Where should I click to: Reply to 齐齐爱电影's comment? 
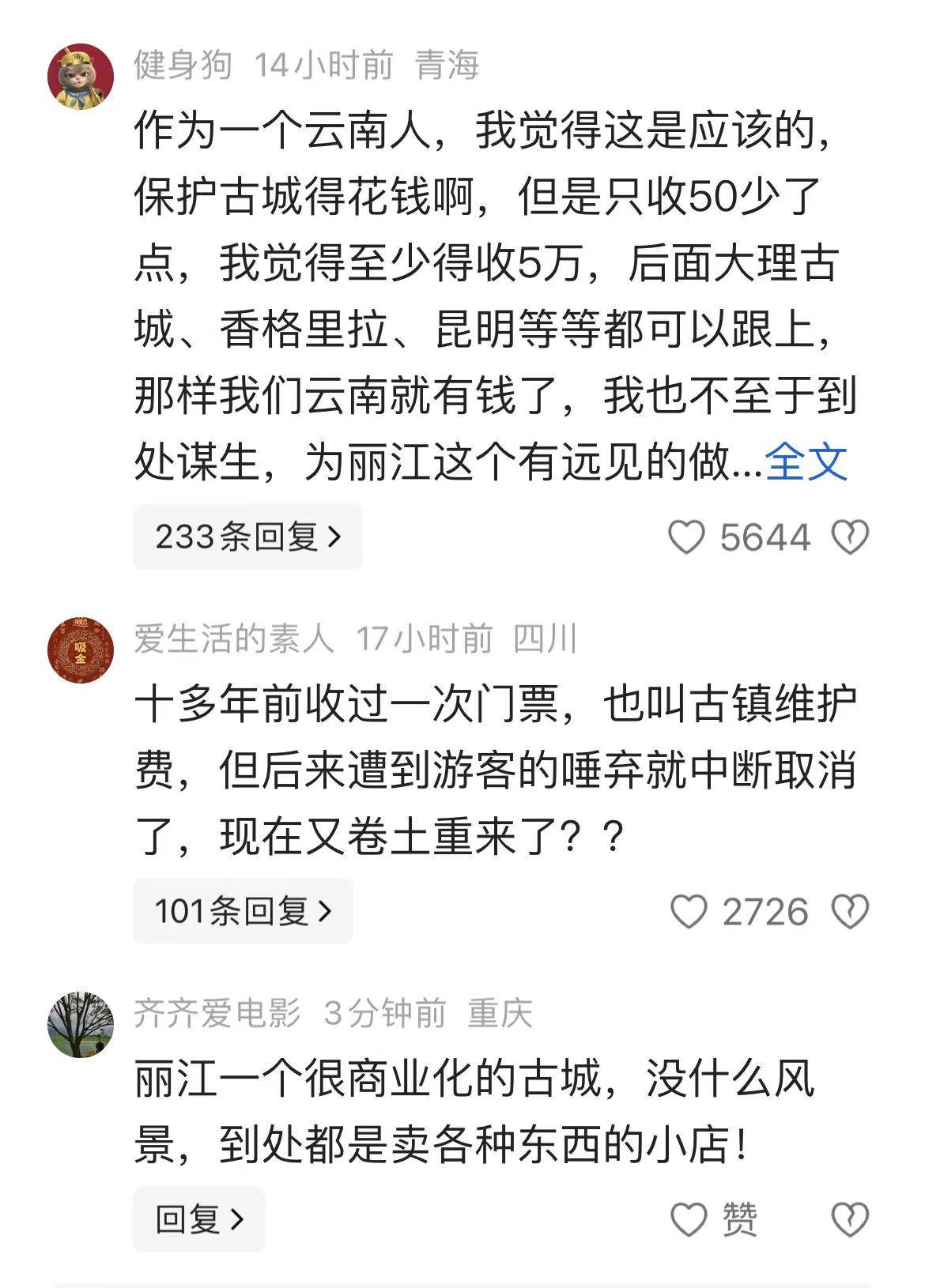tap(199, 1219)
